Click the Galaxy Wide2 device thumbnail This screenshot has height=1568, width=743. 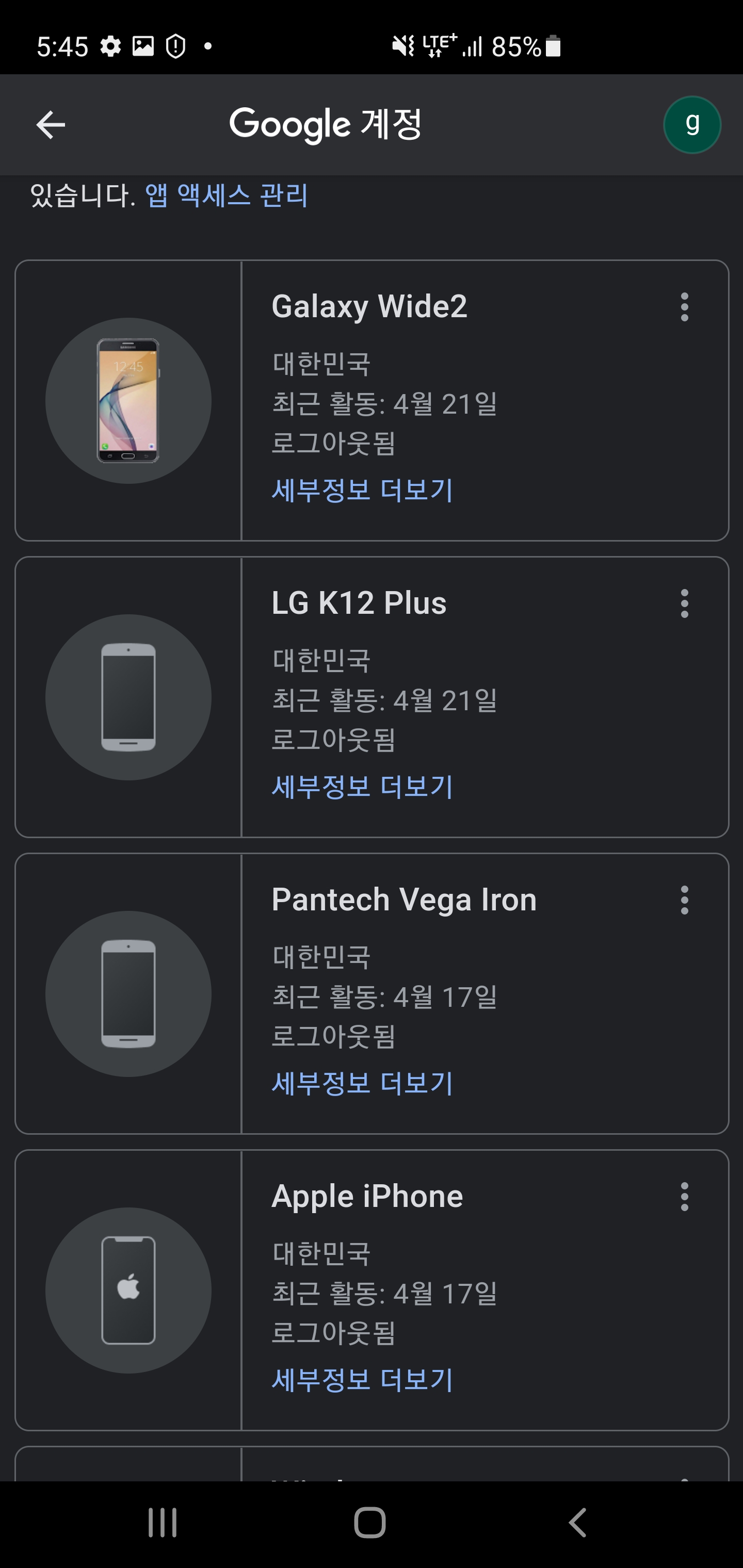pyautogui.click(x=127, y=401)
